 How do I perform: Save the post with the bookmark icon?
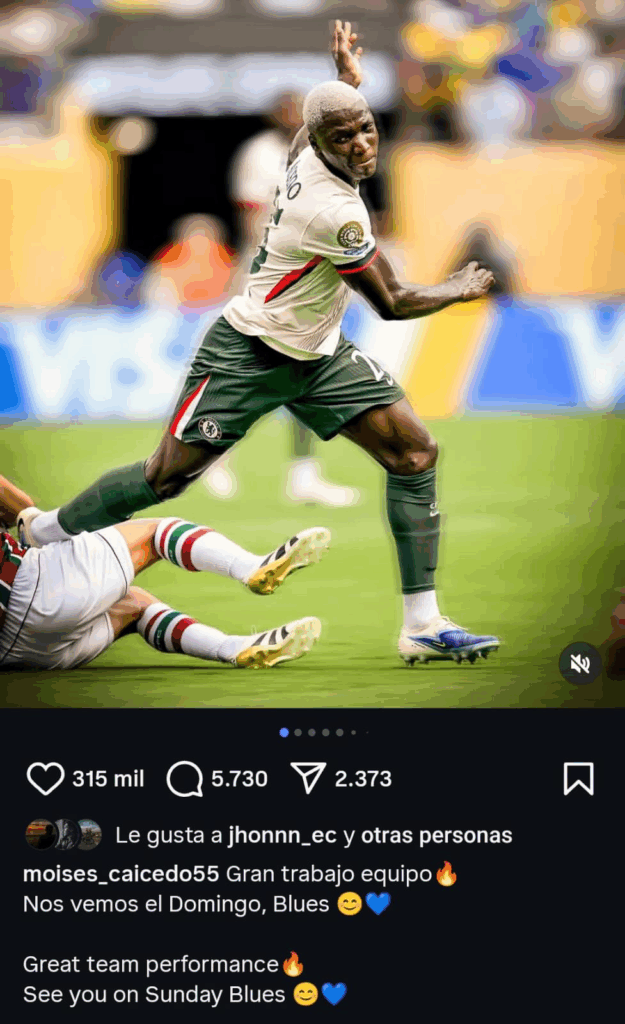579,778
